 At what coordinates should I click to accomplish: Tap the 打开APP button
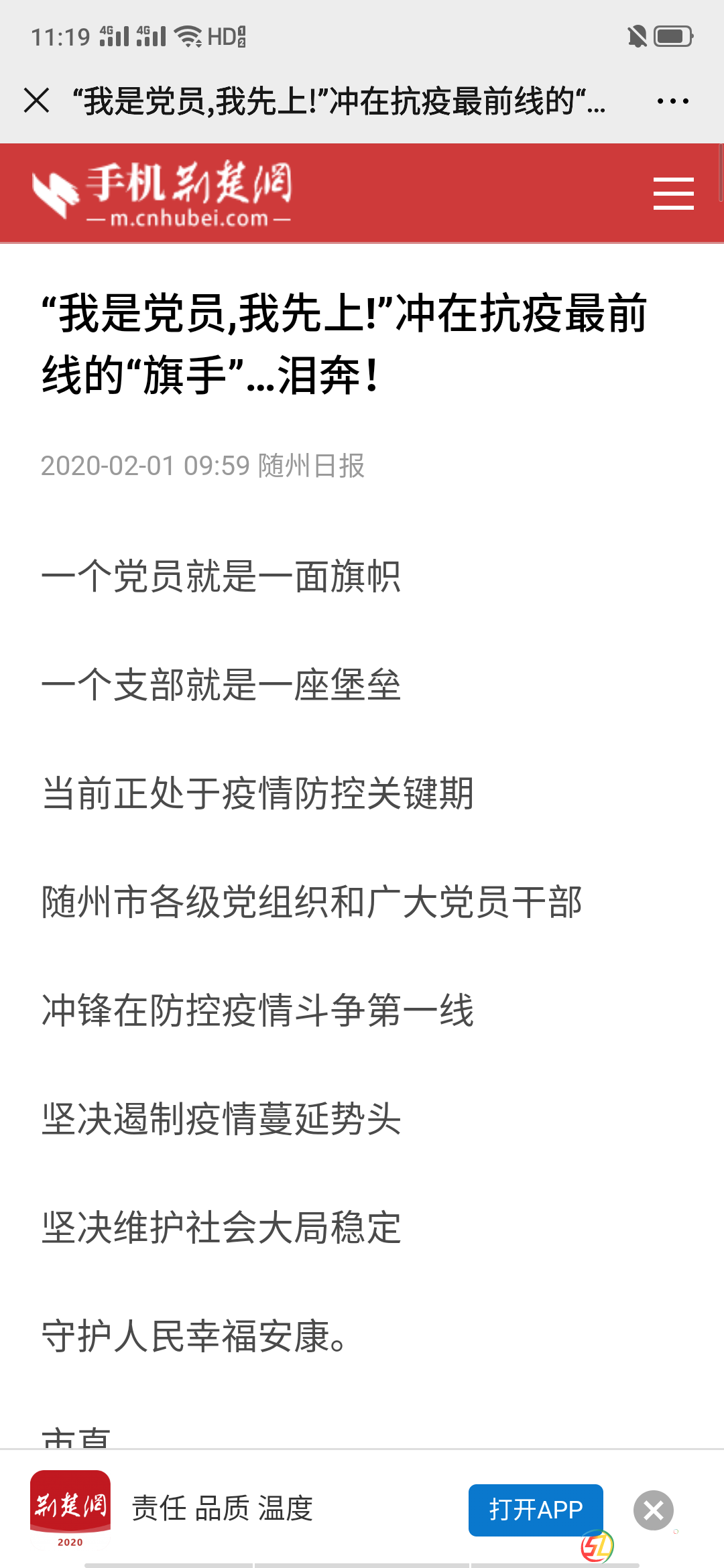pyautogui.click(x=536, y=1510)
